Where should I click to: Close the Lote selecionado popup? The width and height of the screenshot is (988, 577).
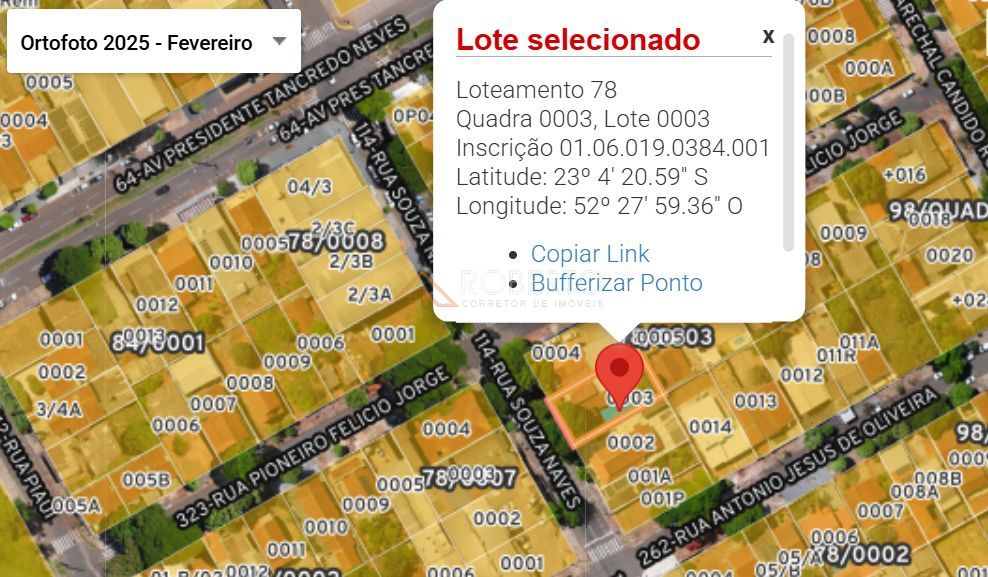(768, 36)
